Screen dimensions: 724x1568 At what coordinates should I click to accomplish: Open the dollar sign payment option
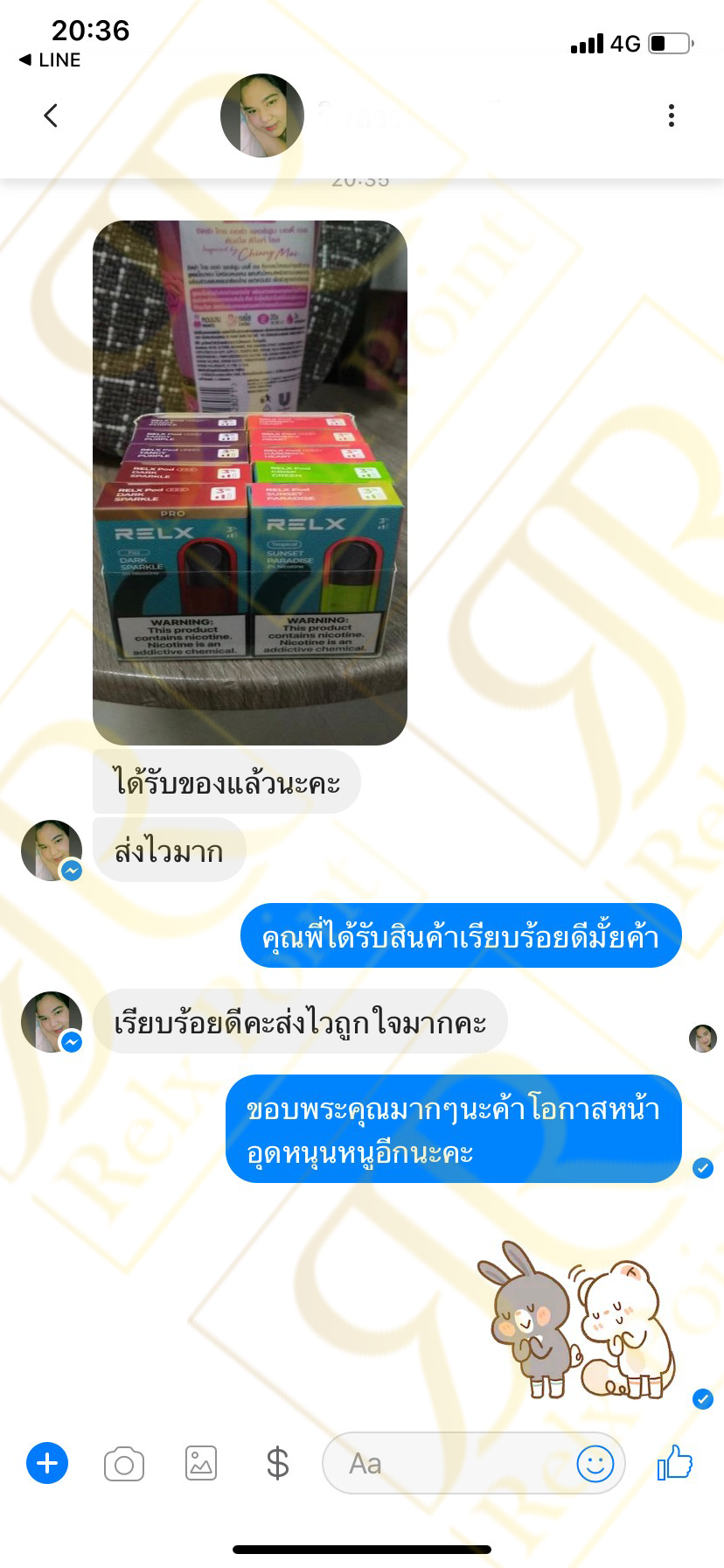click(x=277, y=1463)
